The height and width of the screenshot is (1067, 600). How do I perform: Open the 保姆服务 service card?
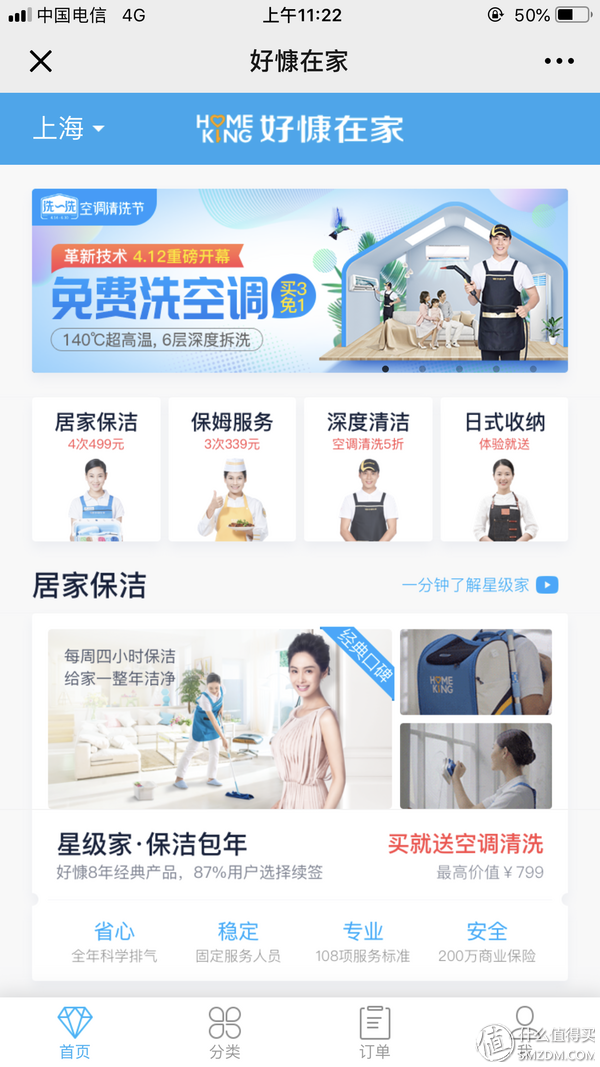point(232,469)
